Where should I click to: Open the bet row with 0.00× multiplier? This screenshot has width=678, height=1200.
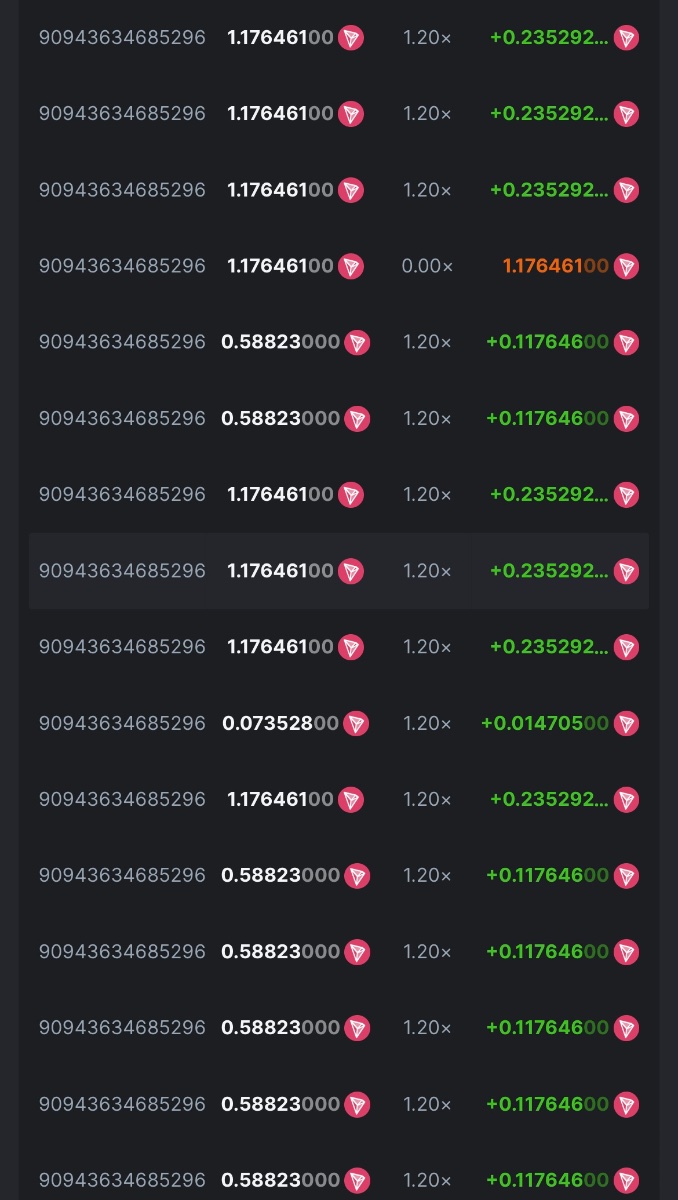pyautogui.click(x=338, y=266)
